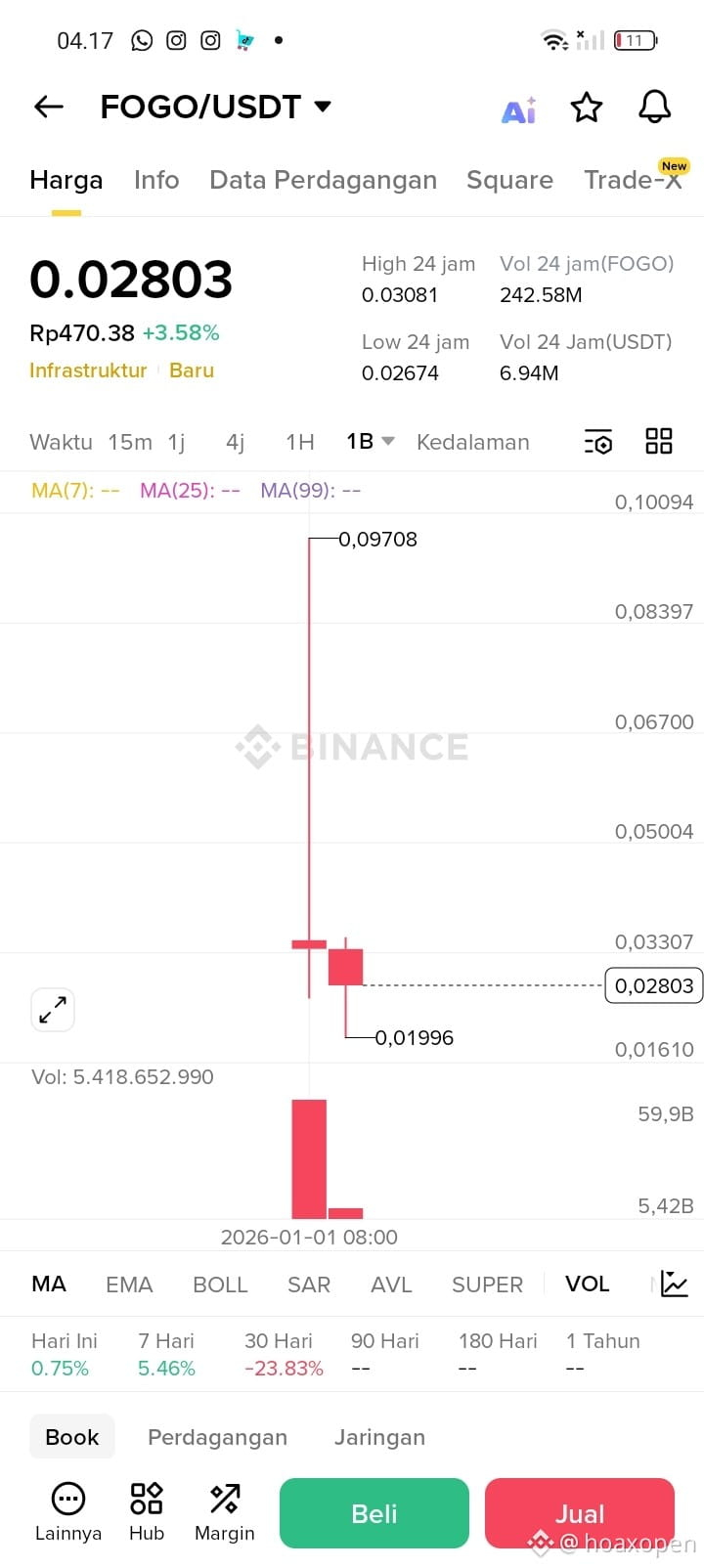This screenshot has height=1568, width=704.
Task: Switch to the Perdagangan tab
Action: point(217,1437)
